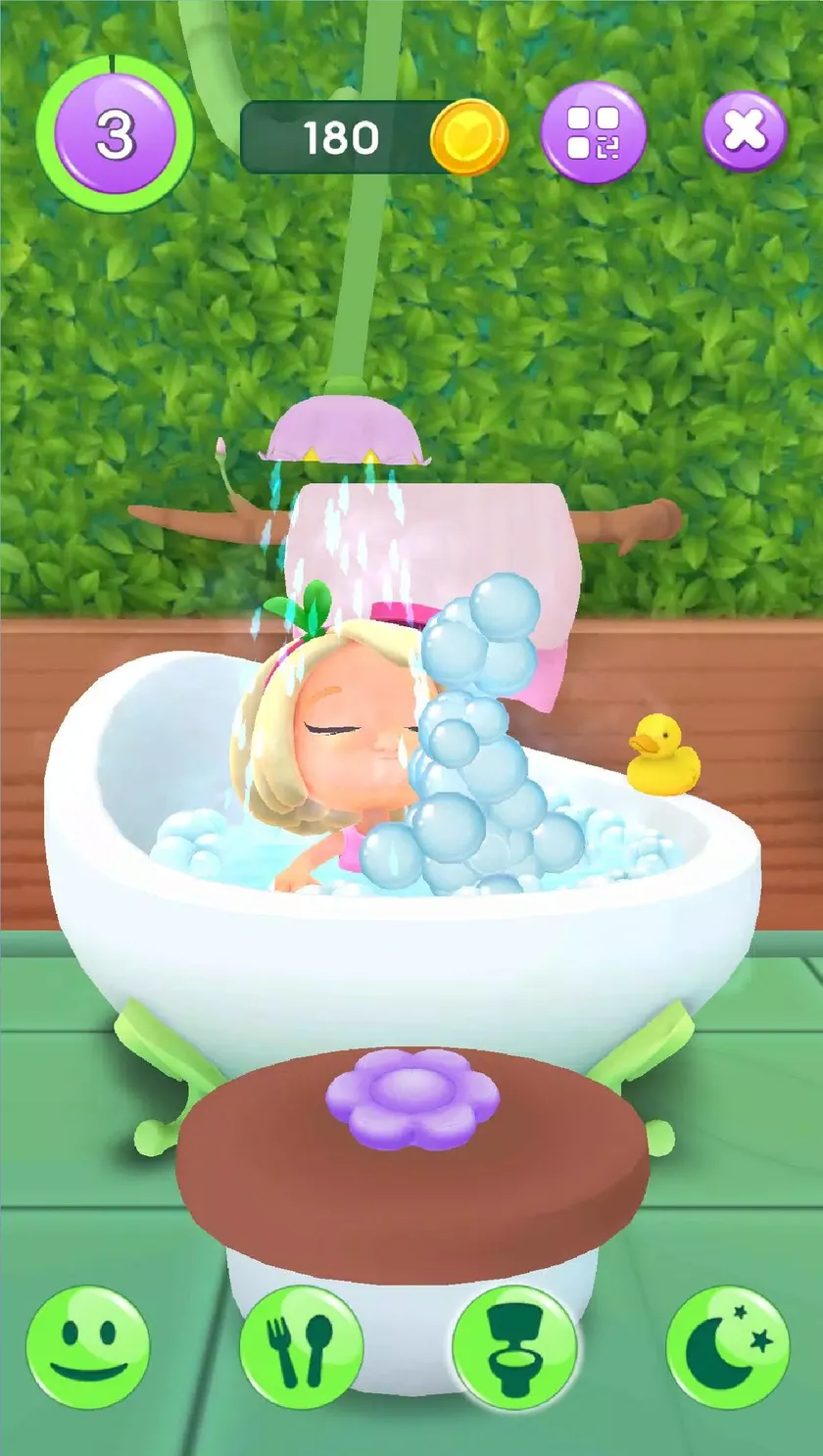Open the gold heart coin shop
Viewport: 823px width, 1456px height.
point(469,137)
